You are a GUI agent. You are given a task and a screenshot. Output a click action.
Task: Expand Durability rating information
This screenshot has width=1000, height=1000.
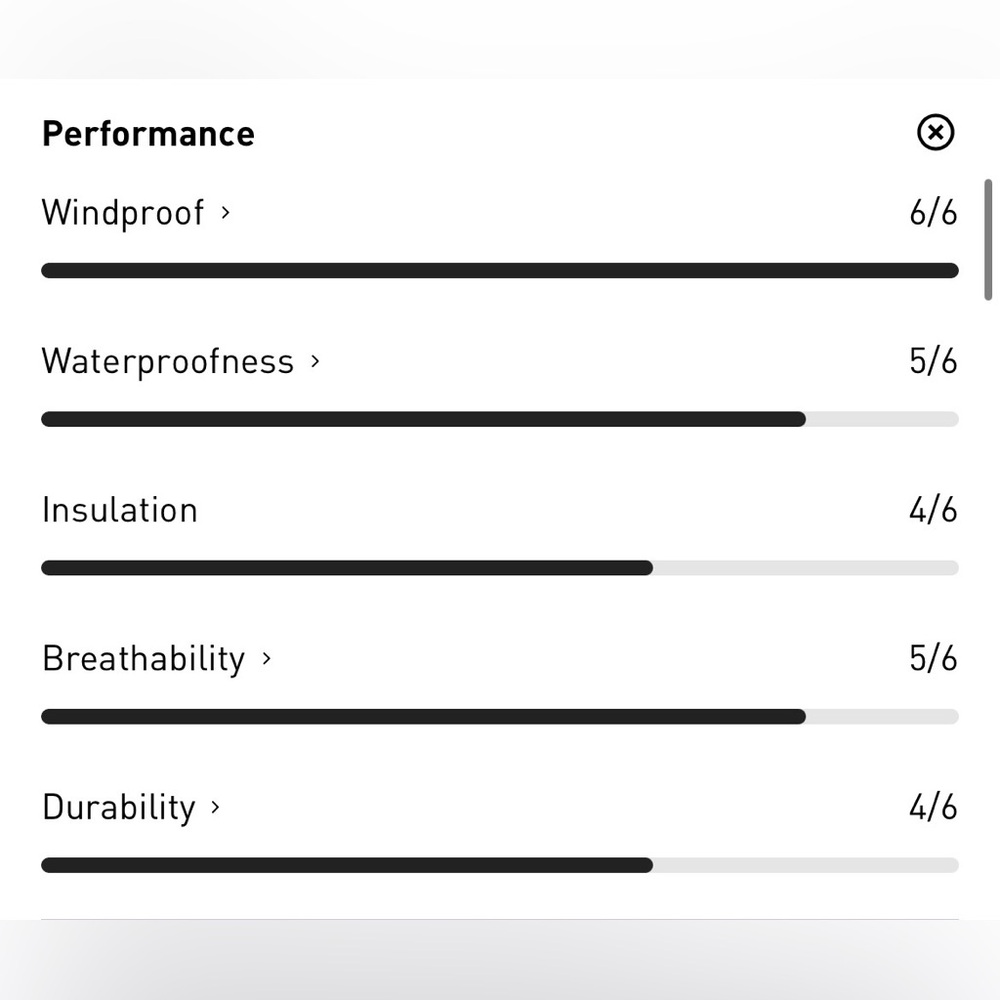tap(131, 807)
